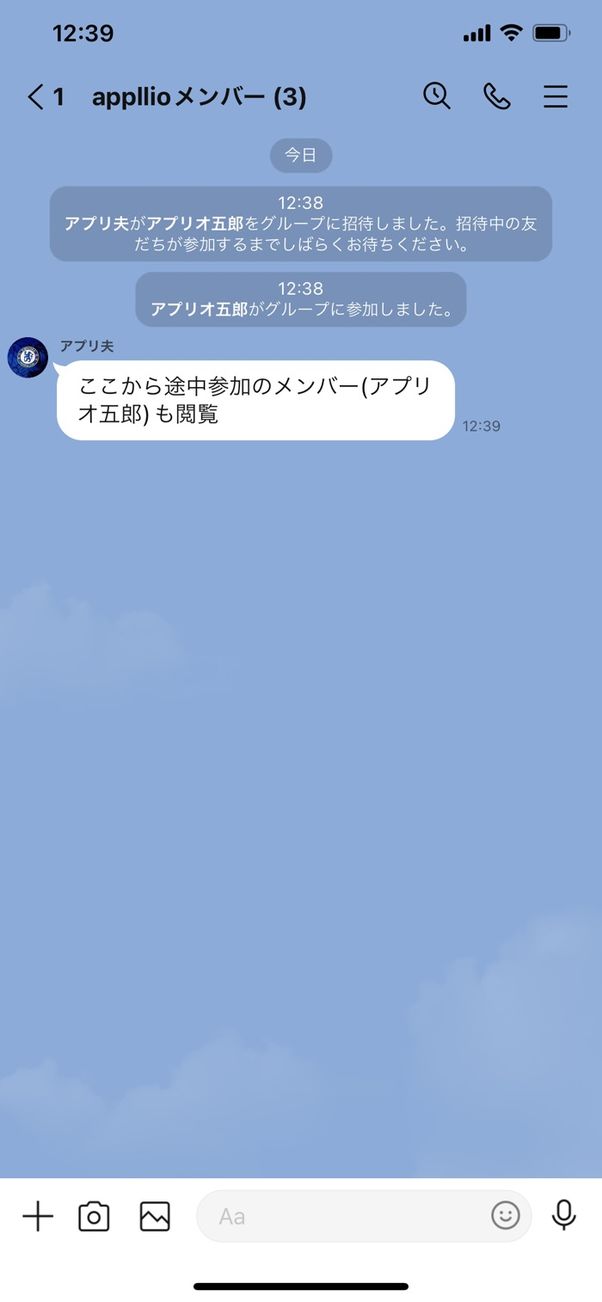Viewport: 602px width, 1302px height.
Task: Start a group call
Action: [x=497, y=96]
